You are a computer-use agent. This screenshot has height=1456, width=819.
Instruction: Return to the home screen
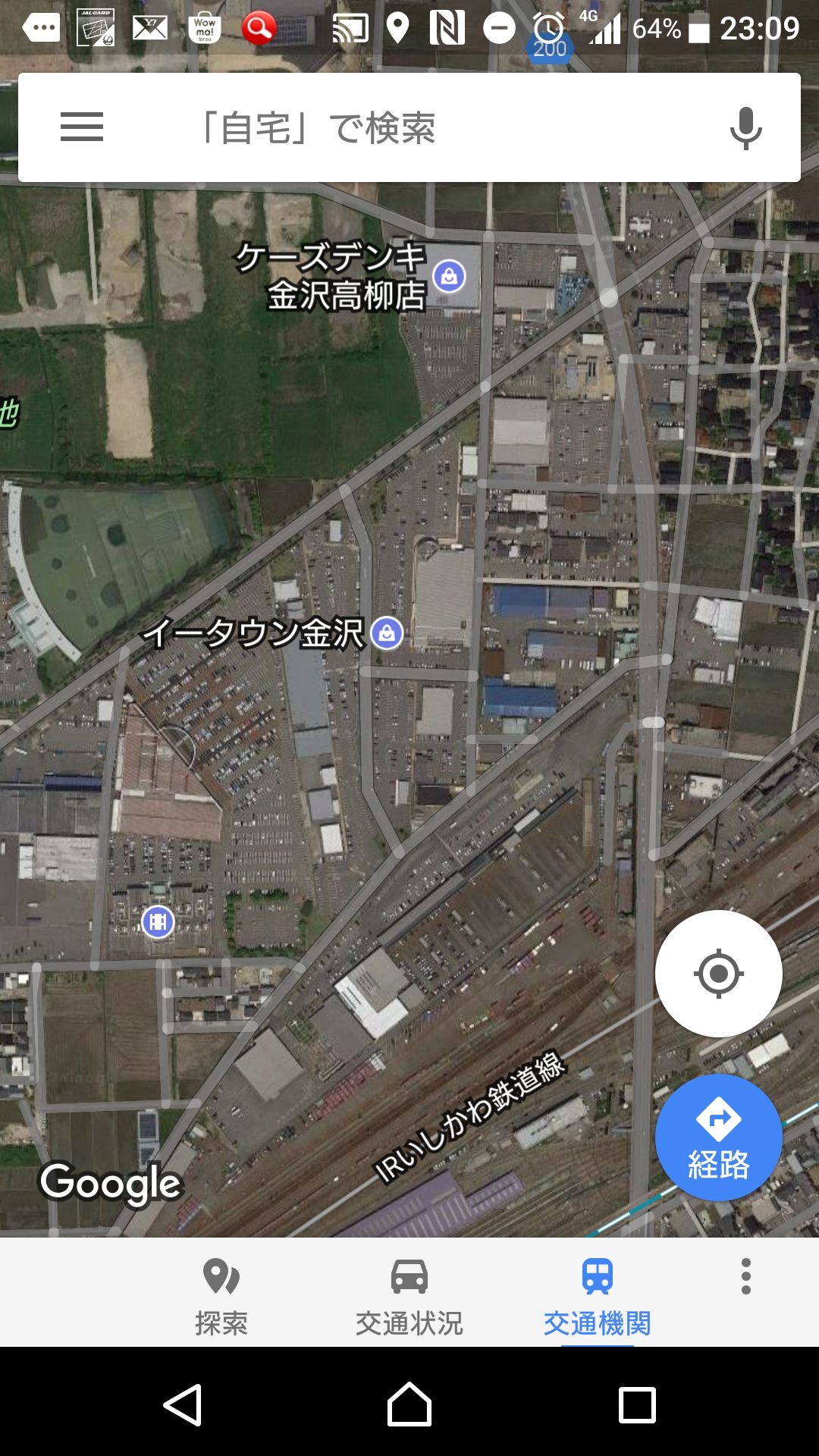(x=409, y=1404)
